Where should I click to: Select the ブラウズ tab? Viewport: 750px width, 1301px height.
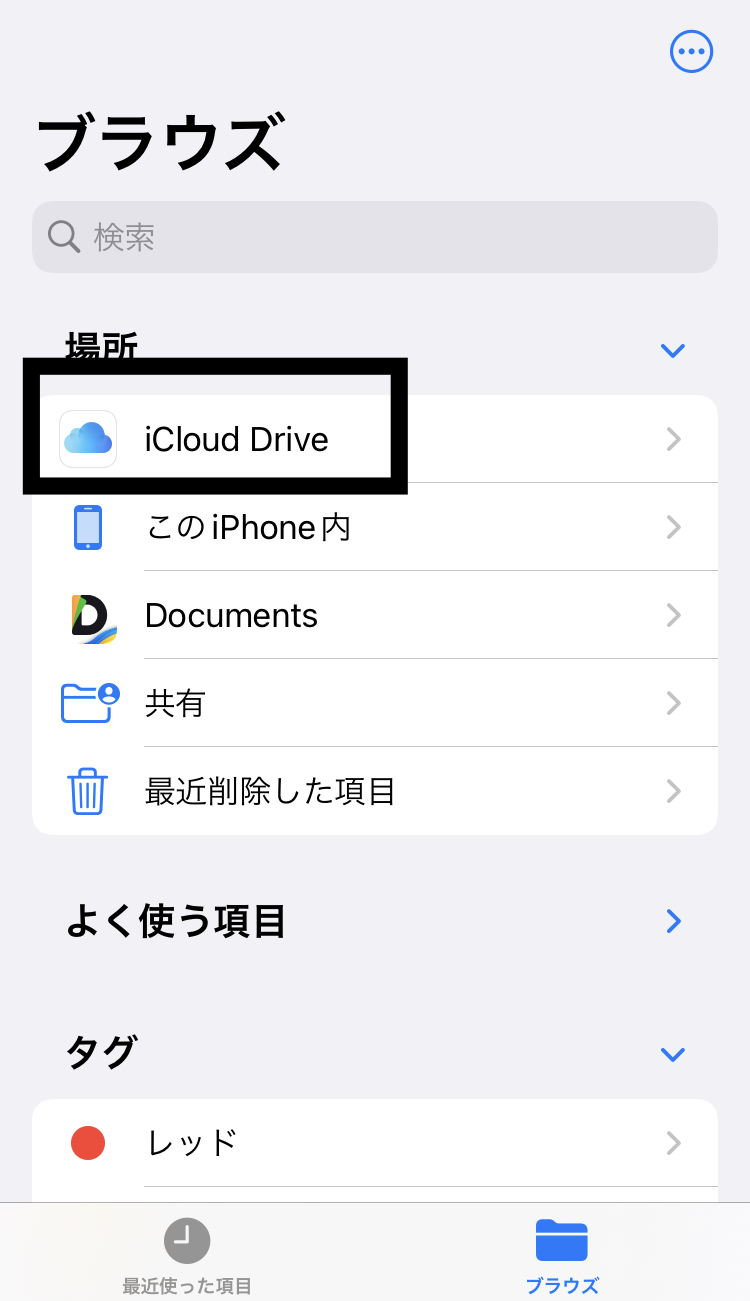(562, 1255)
